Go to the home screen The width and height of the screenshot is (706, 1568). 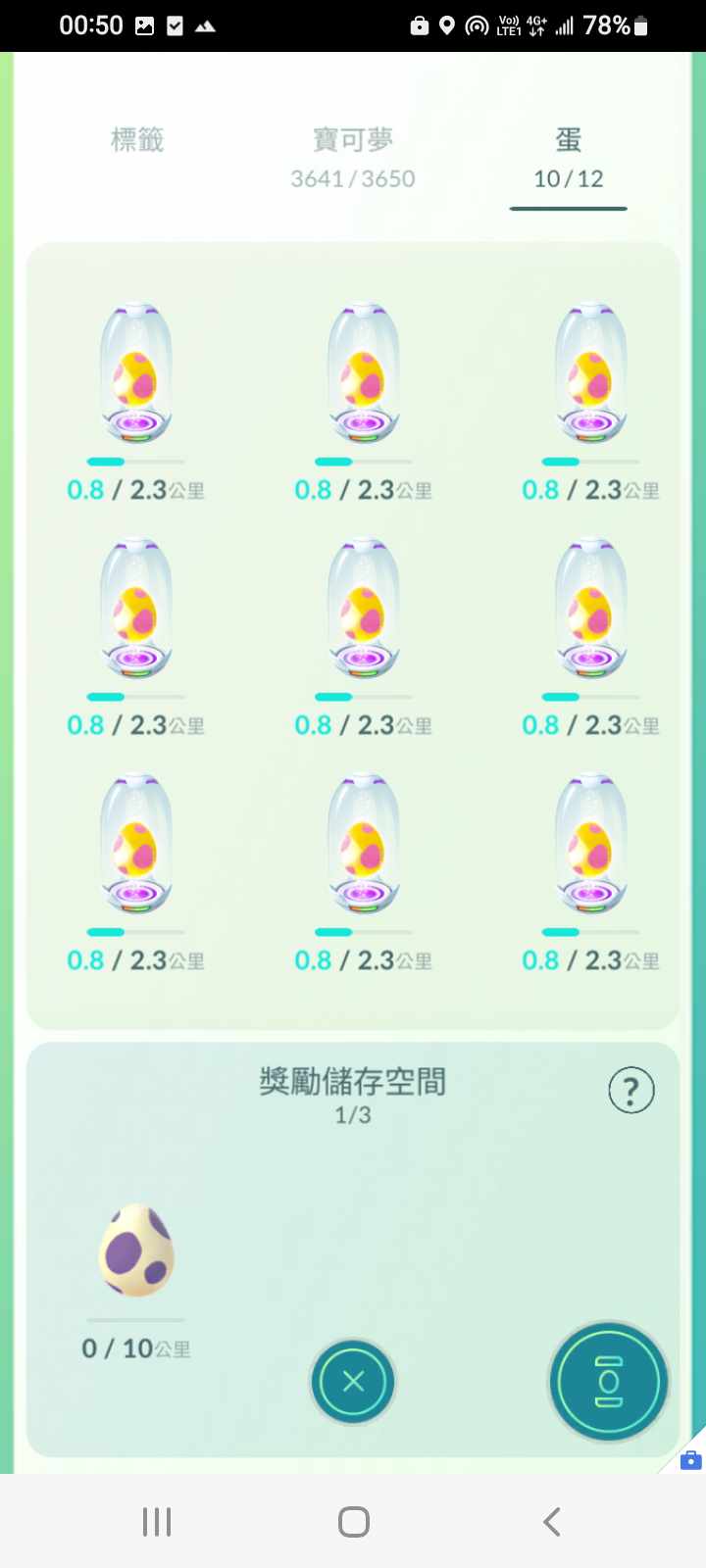click(353, 1522)
